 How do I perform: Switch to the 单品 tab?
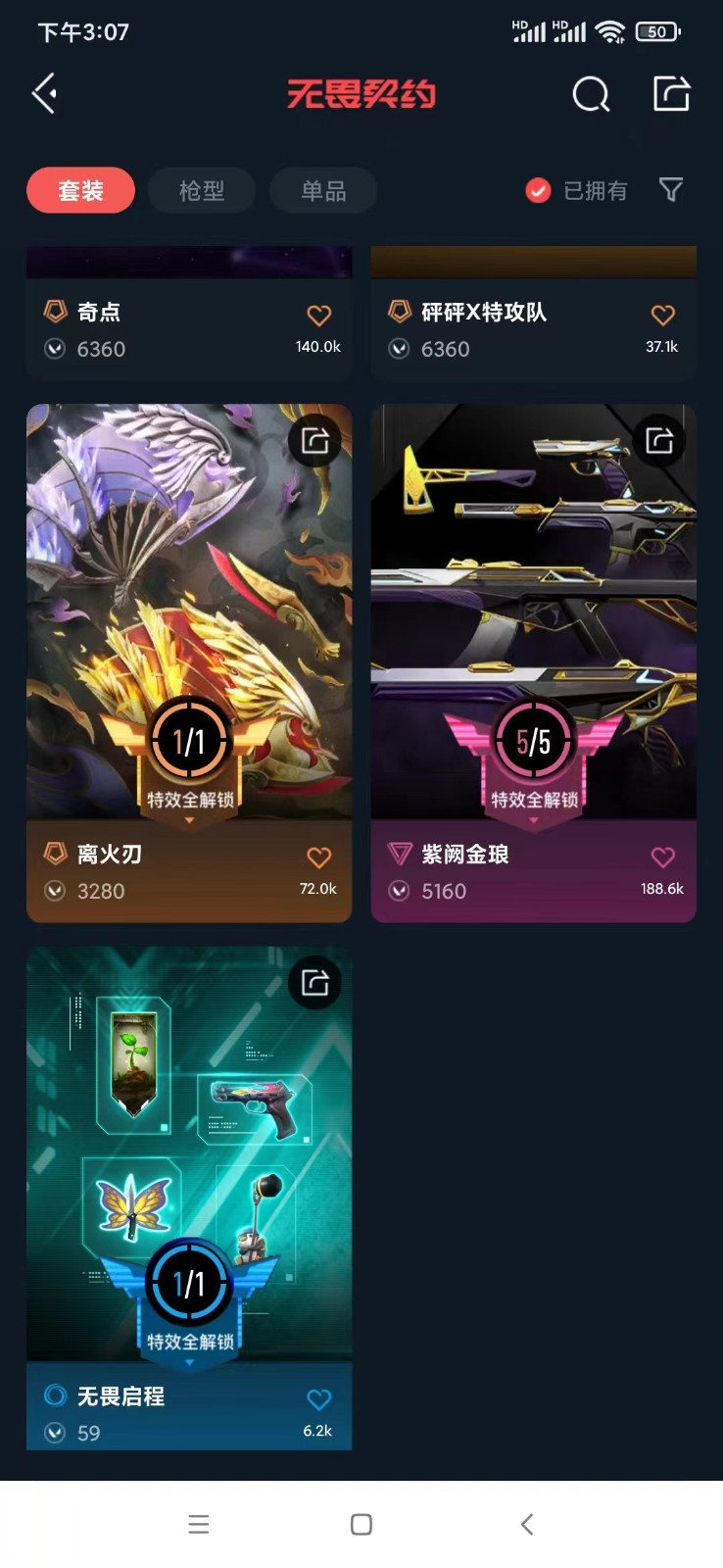[323, 190]
